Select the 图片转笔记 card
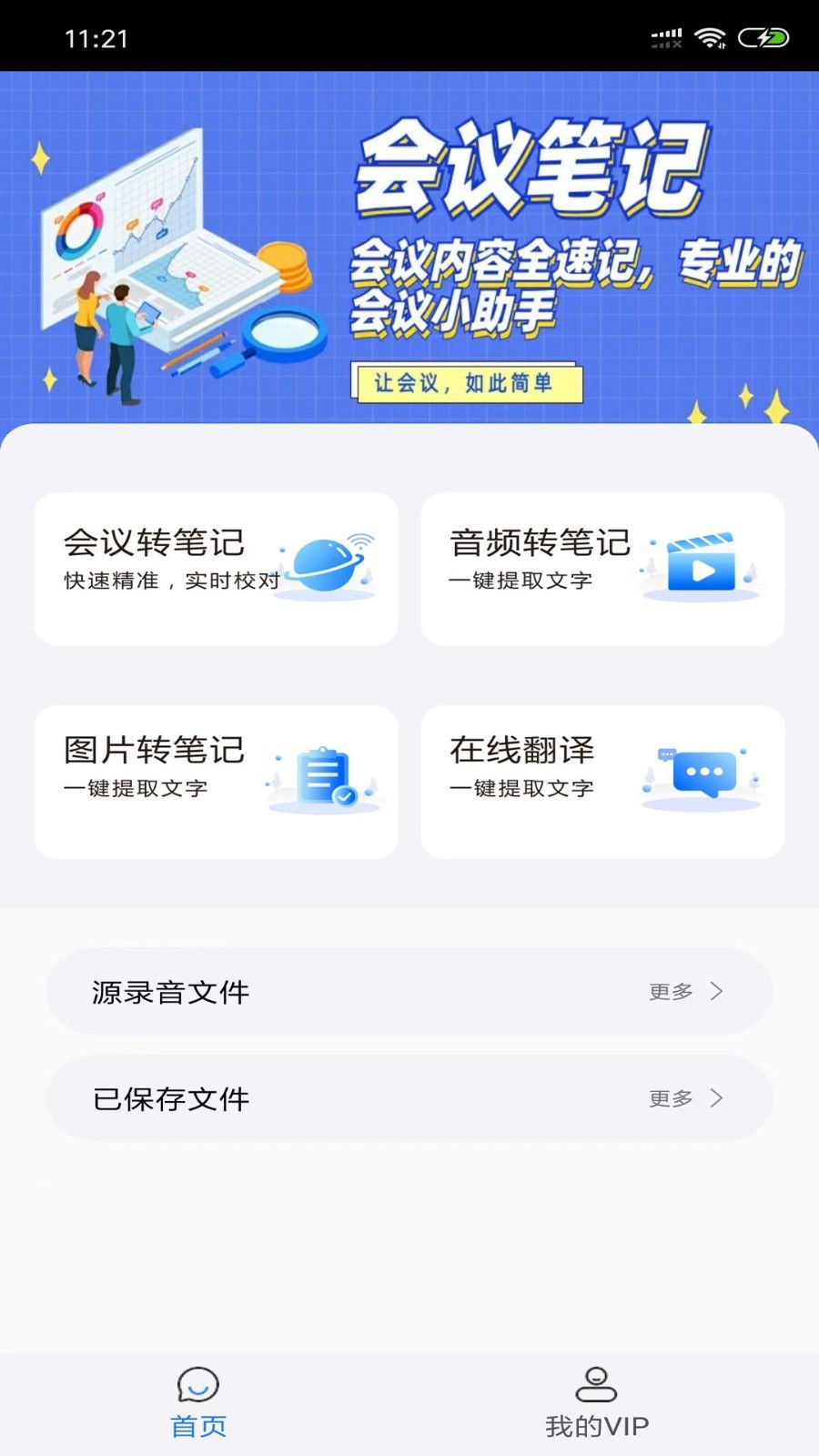Screen dimensions: 819x1456 pos(216,782)
